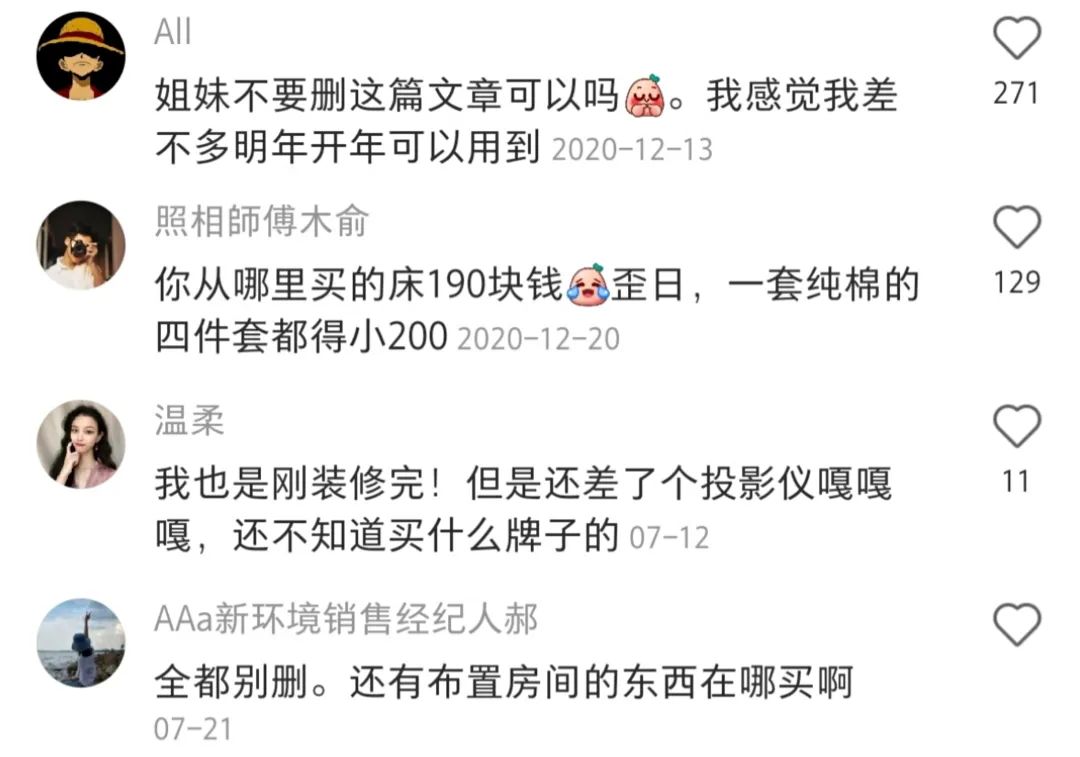Viewport: 1080px width, 757px height.
Task: Like 照相師傅木俞's comment
Action: click(x=1017, y=228)
